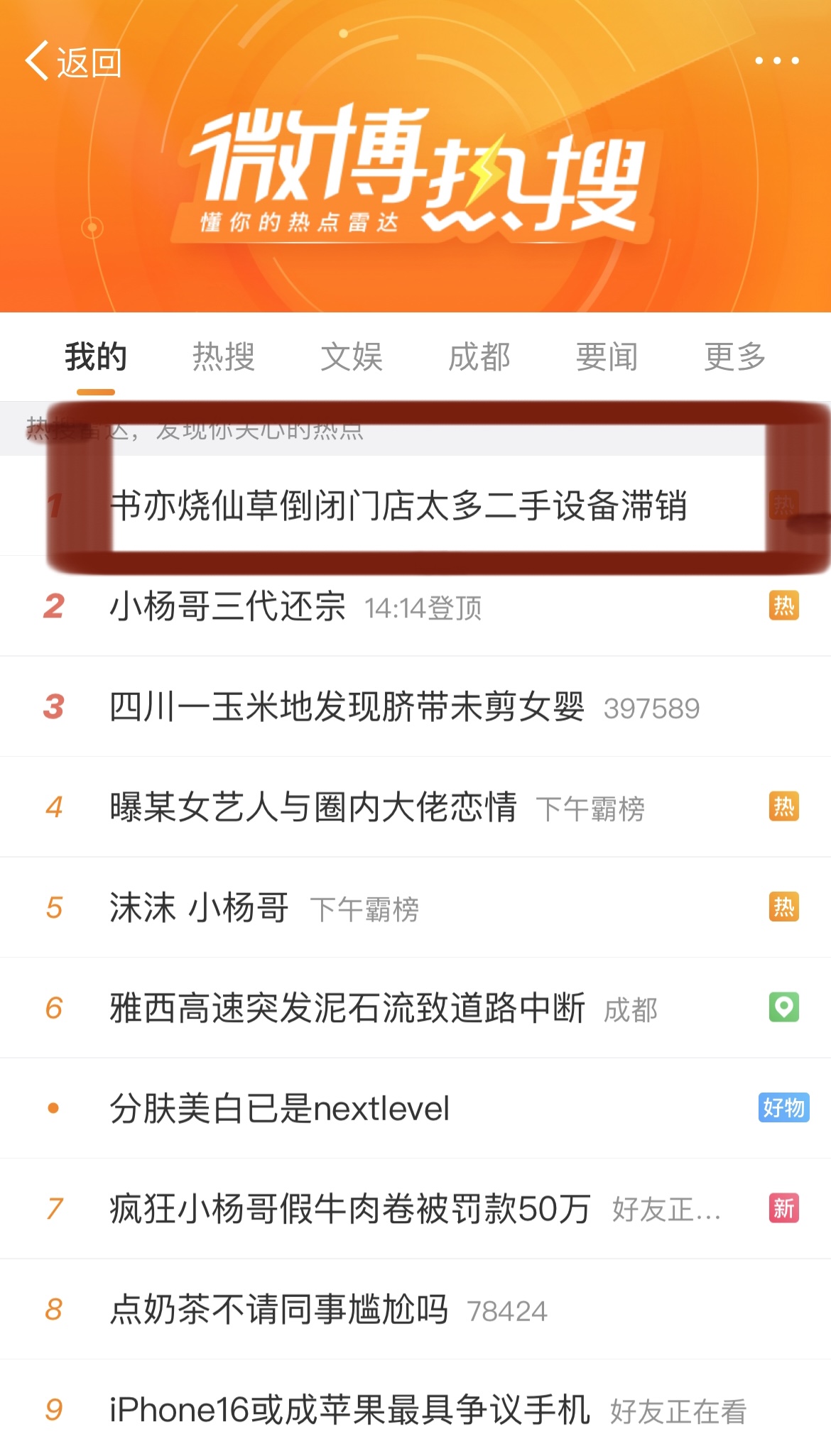Open the 更多 tab
Screen dimensions: 831x1456
[734, 356]
